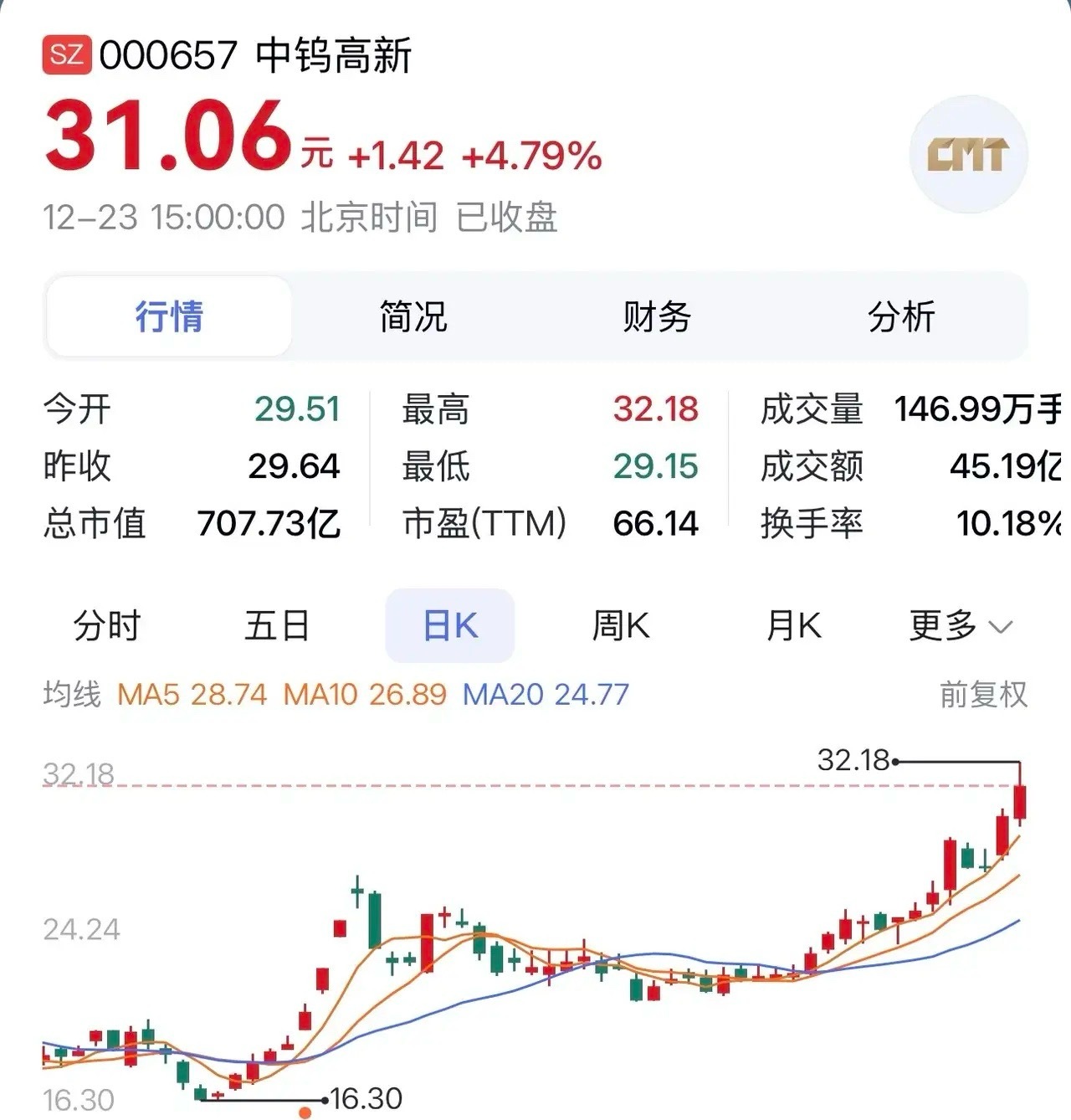
Task: Toggle the MA20 moving average line
Action: 540,693
